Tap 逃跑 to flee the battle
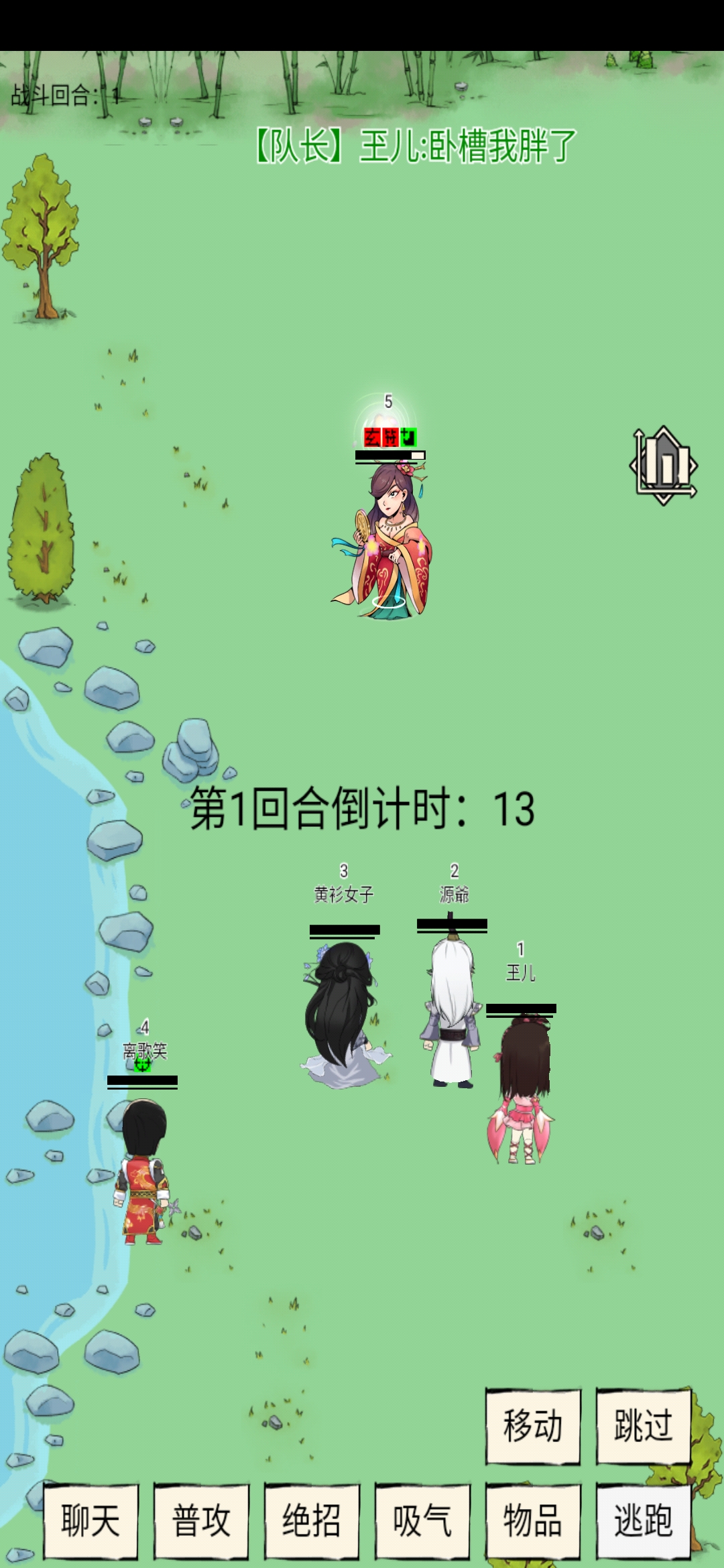 643,1520
